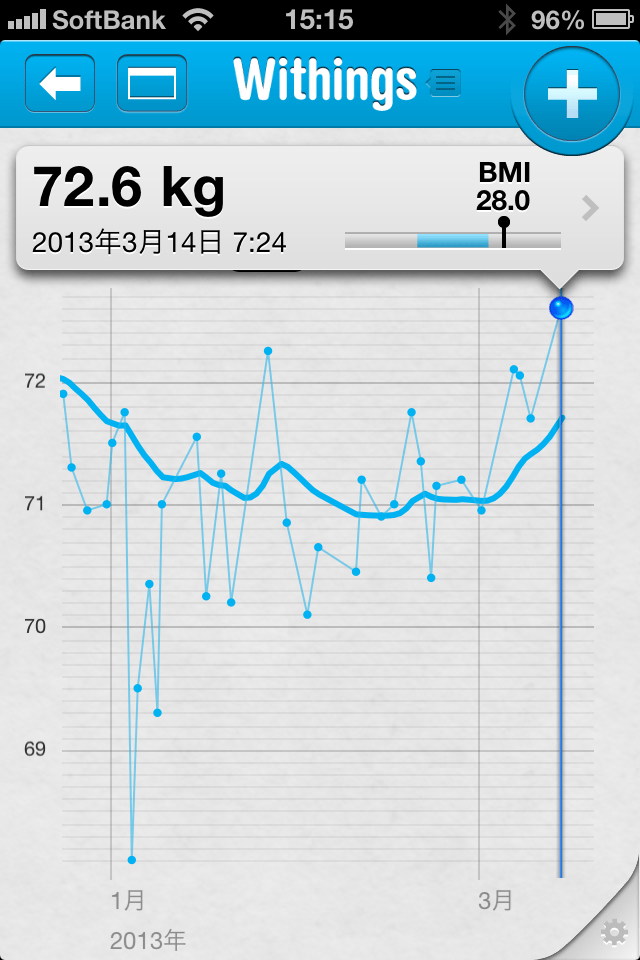Add a new measurement with plus button
Screen dimensions: 640x960
pos(571,95)
